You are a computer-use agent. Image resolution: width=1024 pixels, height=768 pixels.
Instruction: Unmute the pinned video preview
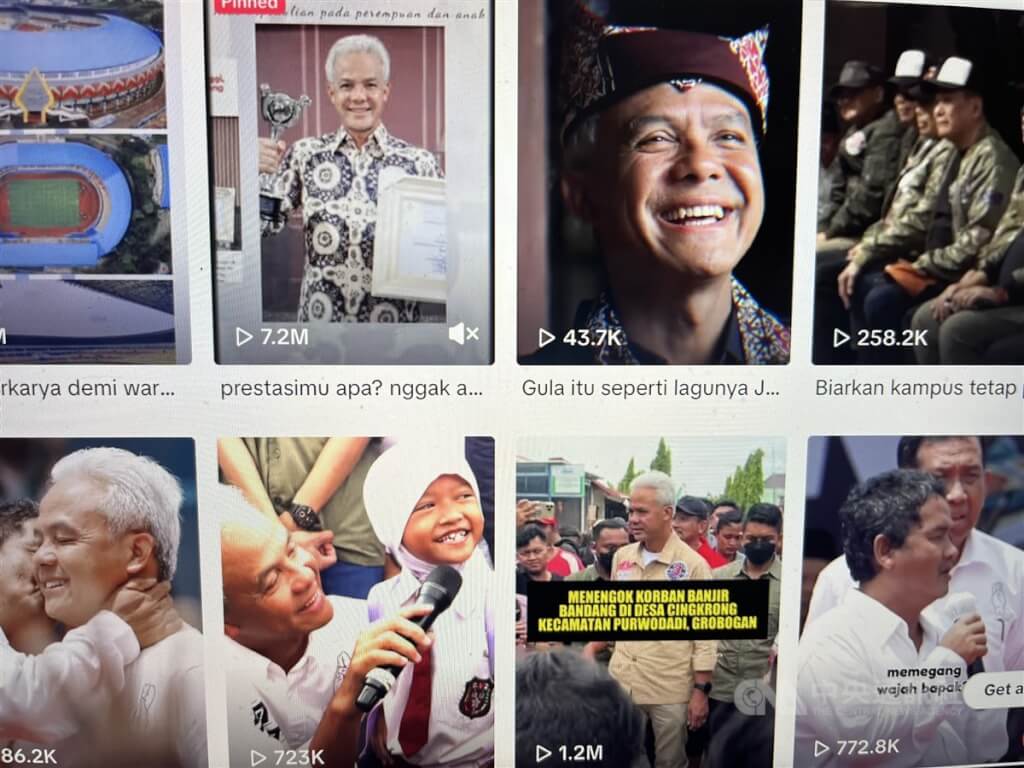click(x=463, y=335)
